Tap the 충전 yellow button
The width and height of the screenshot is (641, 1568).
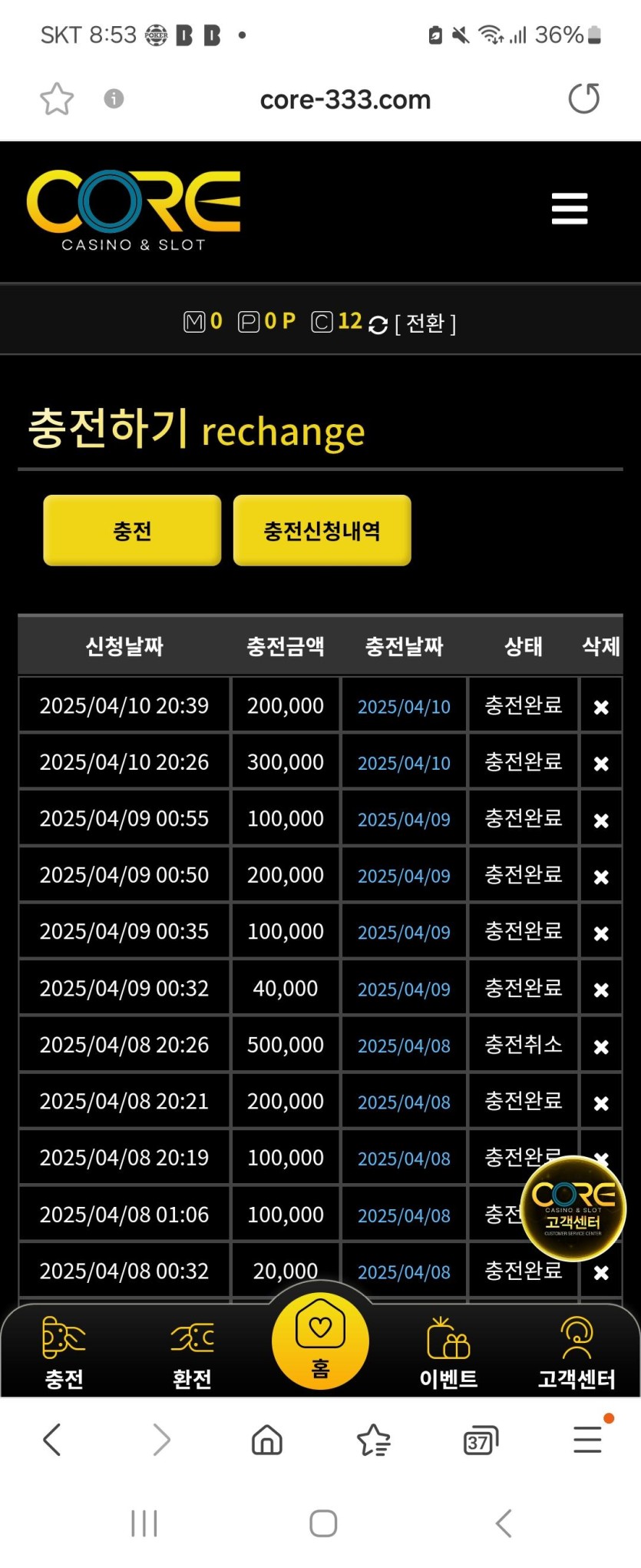(x=132, y=531)
